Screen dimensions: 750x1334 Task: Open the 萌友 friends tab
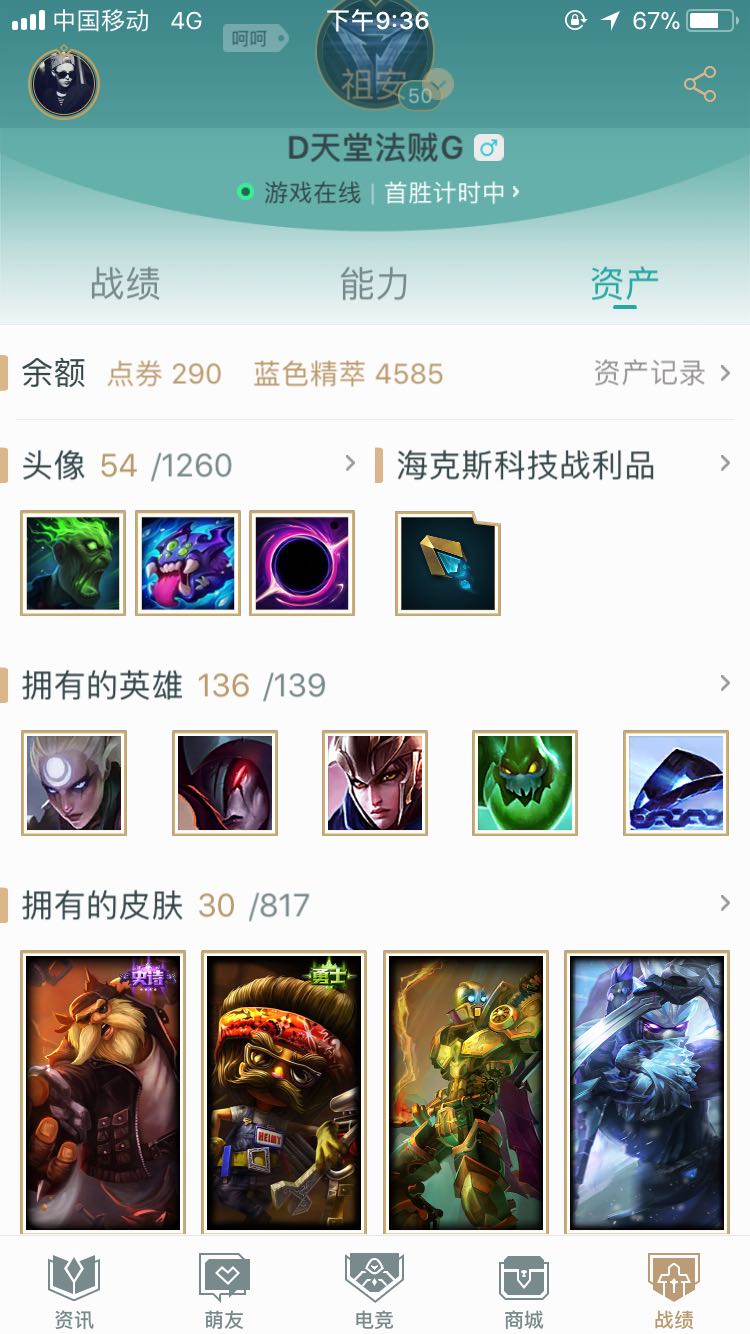[224, 1291]
